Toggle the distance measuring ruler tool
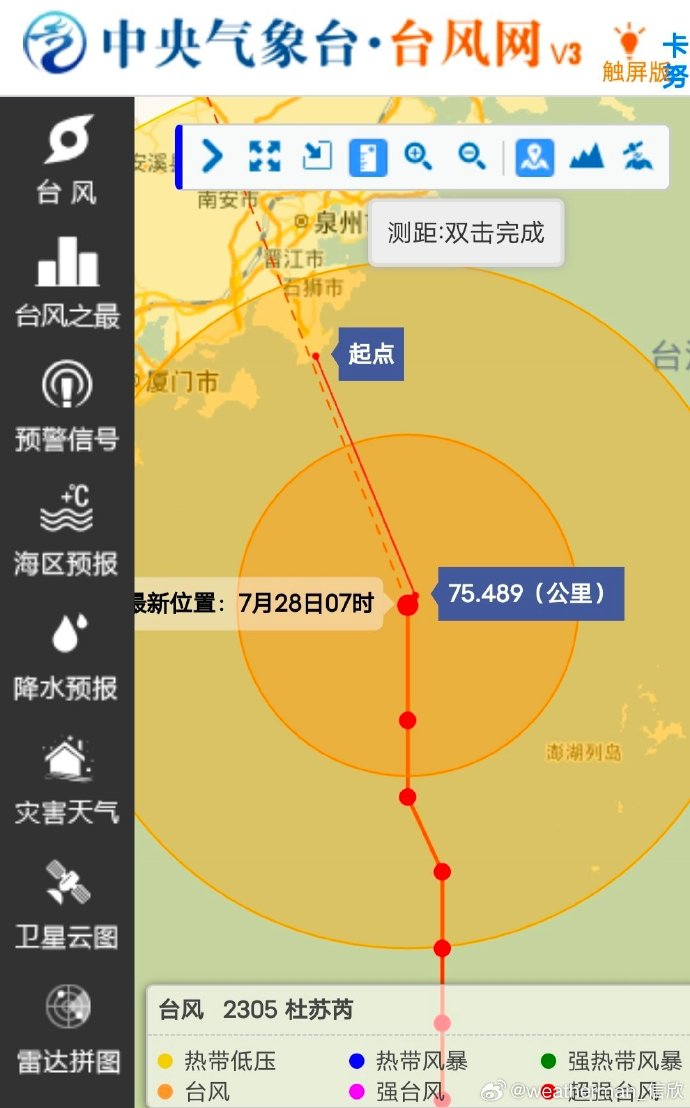 click(367, 157)
